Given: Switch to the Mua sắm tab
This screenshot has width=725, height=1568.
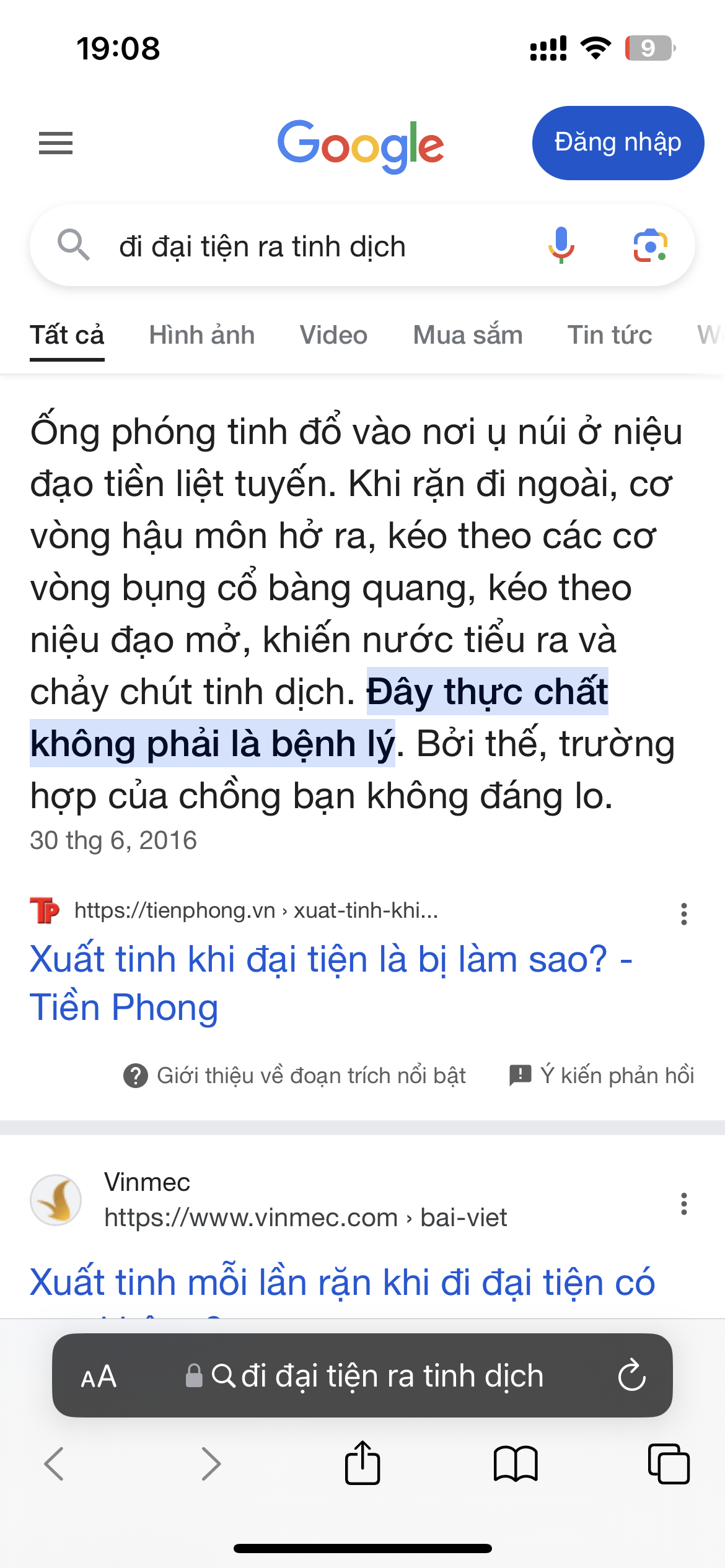Looking at the screenshot, I should click(x=468, y=335).
